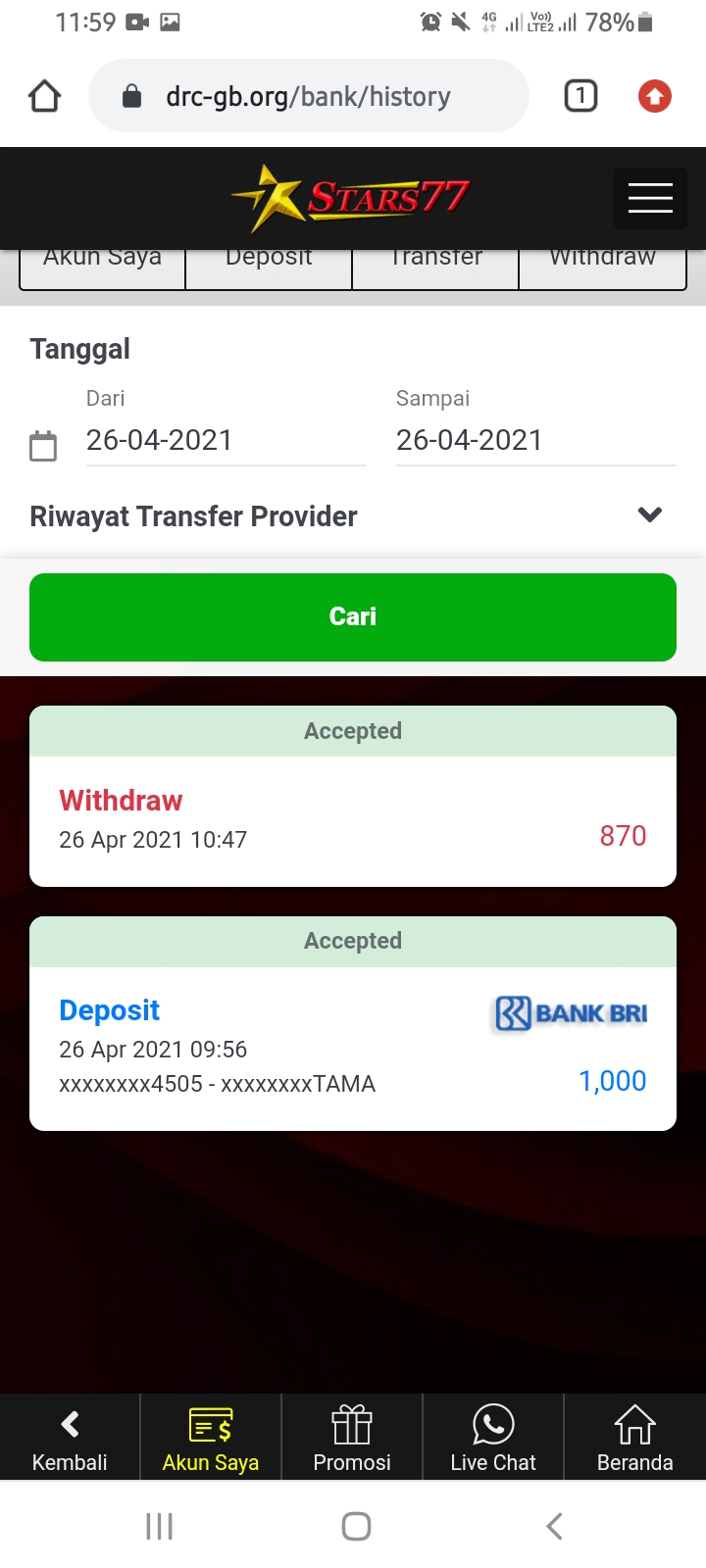This screenshot has height=1568, width=706.
Task: Go to the Withdraw tab
Action: [x=602, y=265]
